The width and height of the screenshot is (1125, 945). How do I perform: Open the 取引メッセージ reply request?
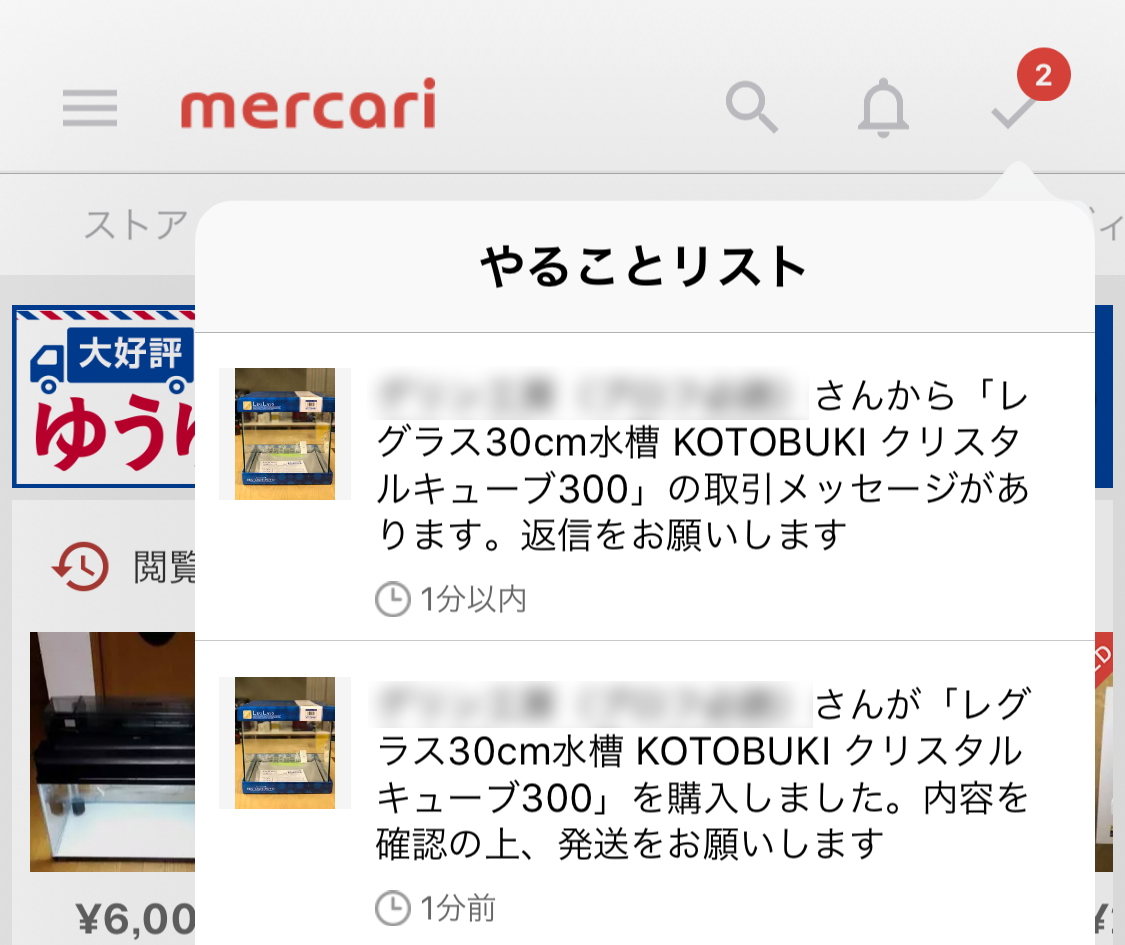click(x=643, y=487)
